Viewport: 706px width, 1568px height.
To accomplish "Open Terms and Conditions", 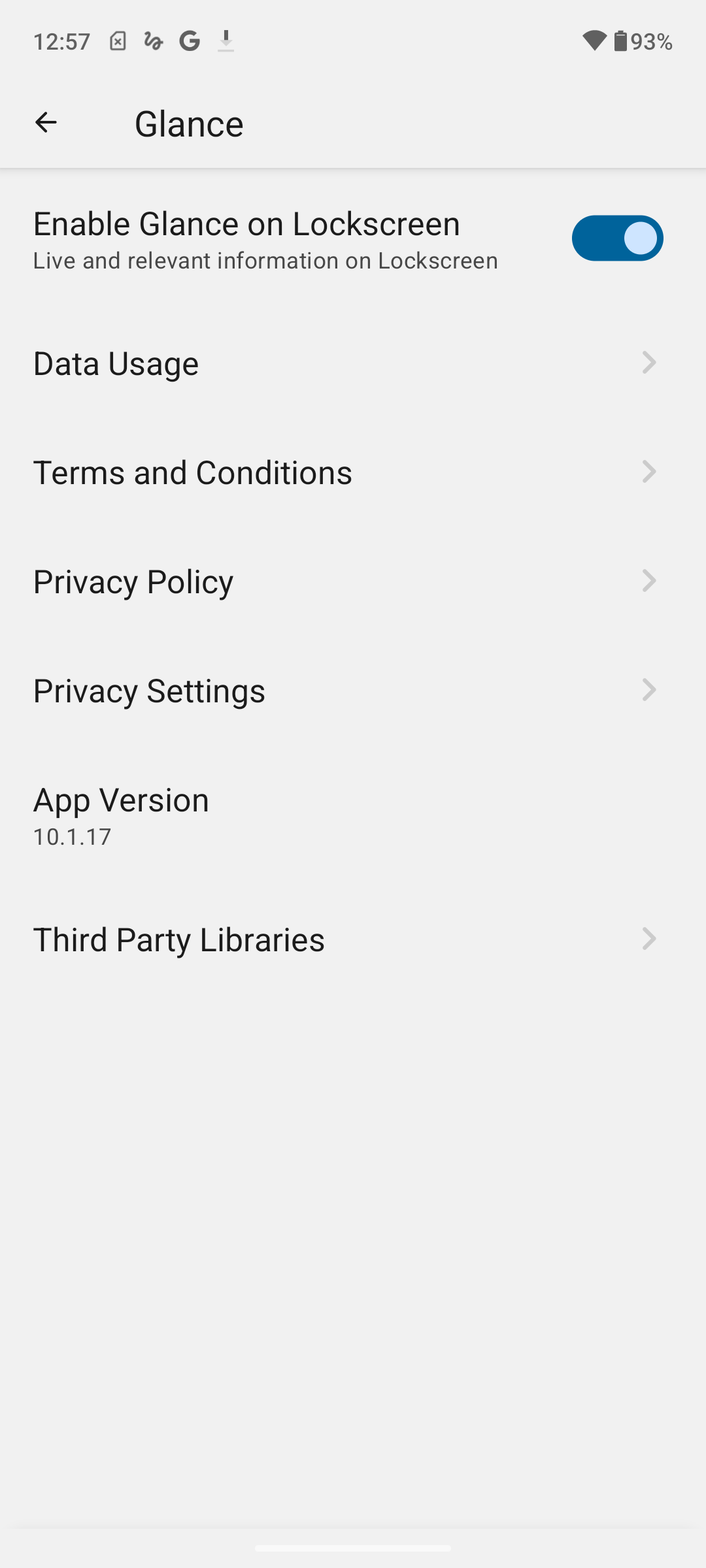I will pyautogui.click(x=193, y=472).
